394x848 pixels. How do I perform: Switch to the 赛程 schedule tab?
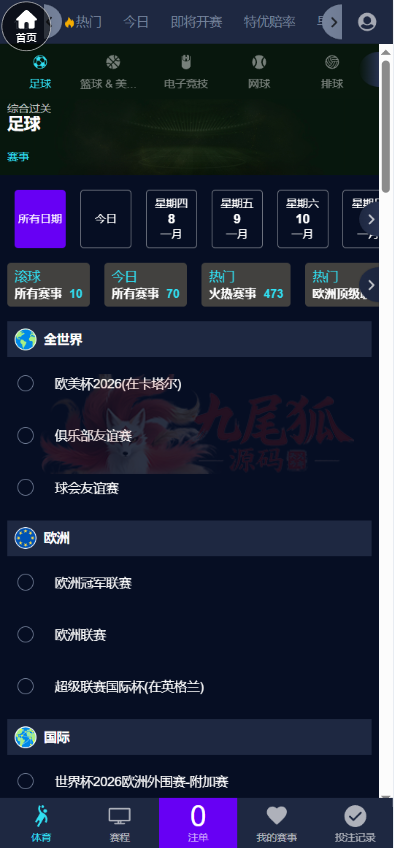119,823
